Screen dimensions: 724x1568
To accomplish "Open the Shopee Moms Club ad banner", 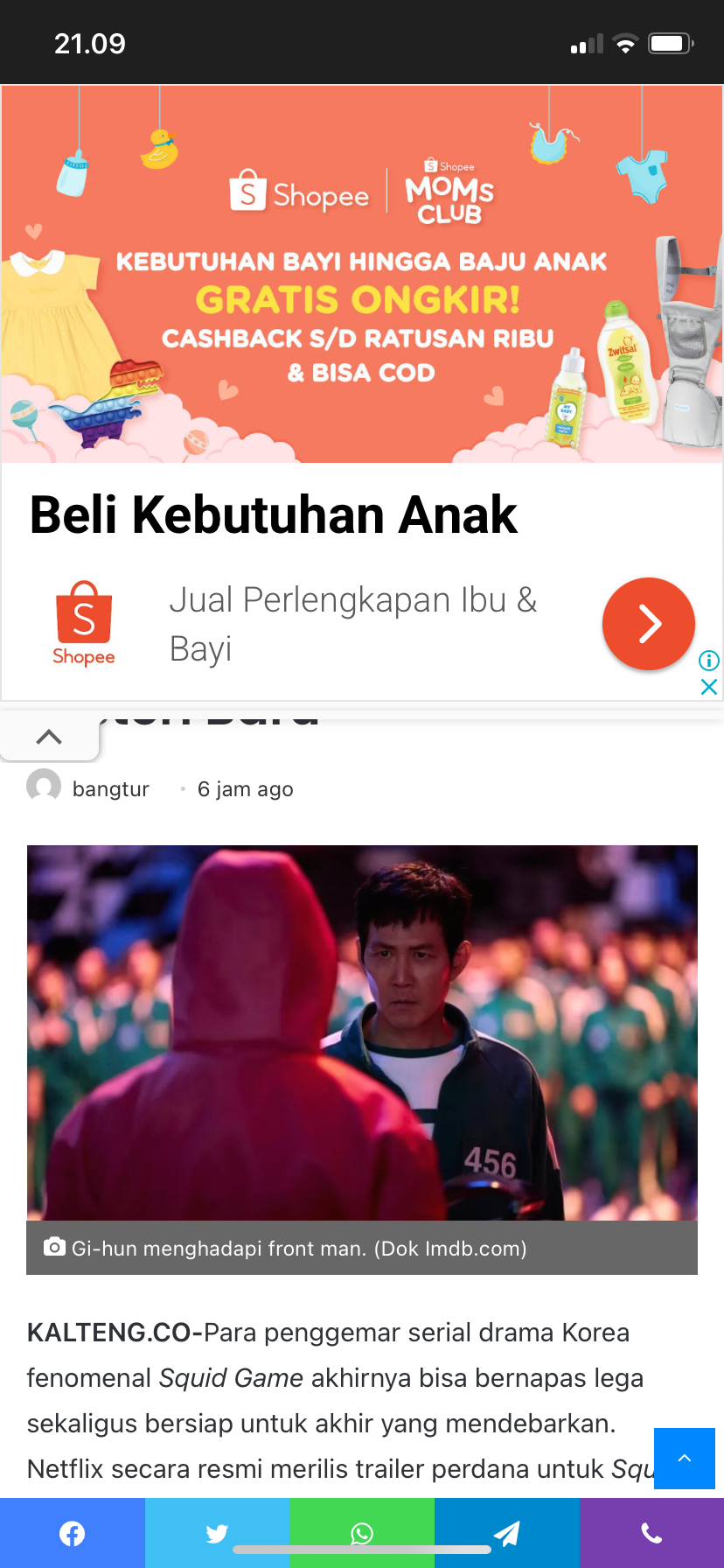I will (x=362, y=274).
